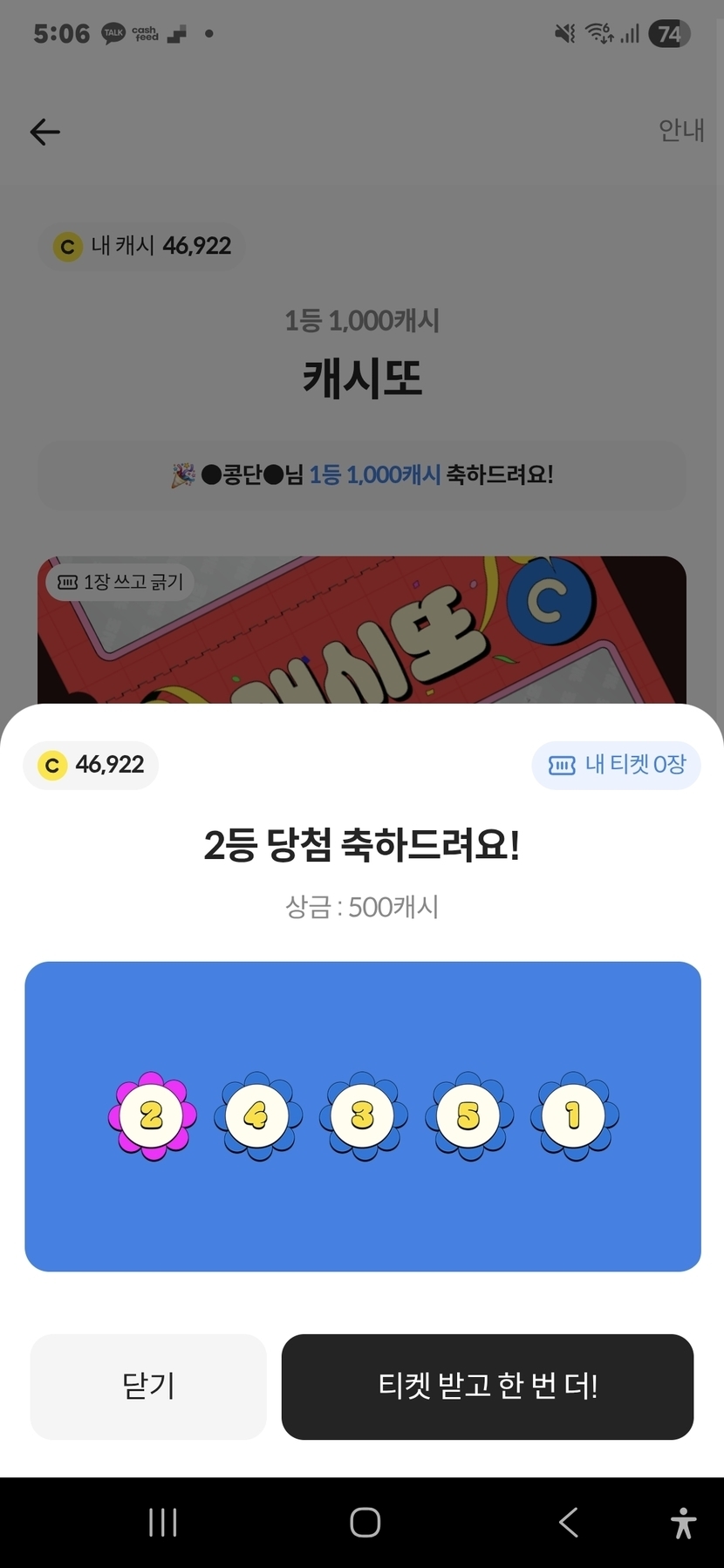The image size is (724, 1568).
Task: Tap the 46,922 cash balance chip
Action: 91,765
